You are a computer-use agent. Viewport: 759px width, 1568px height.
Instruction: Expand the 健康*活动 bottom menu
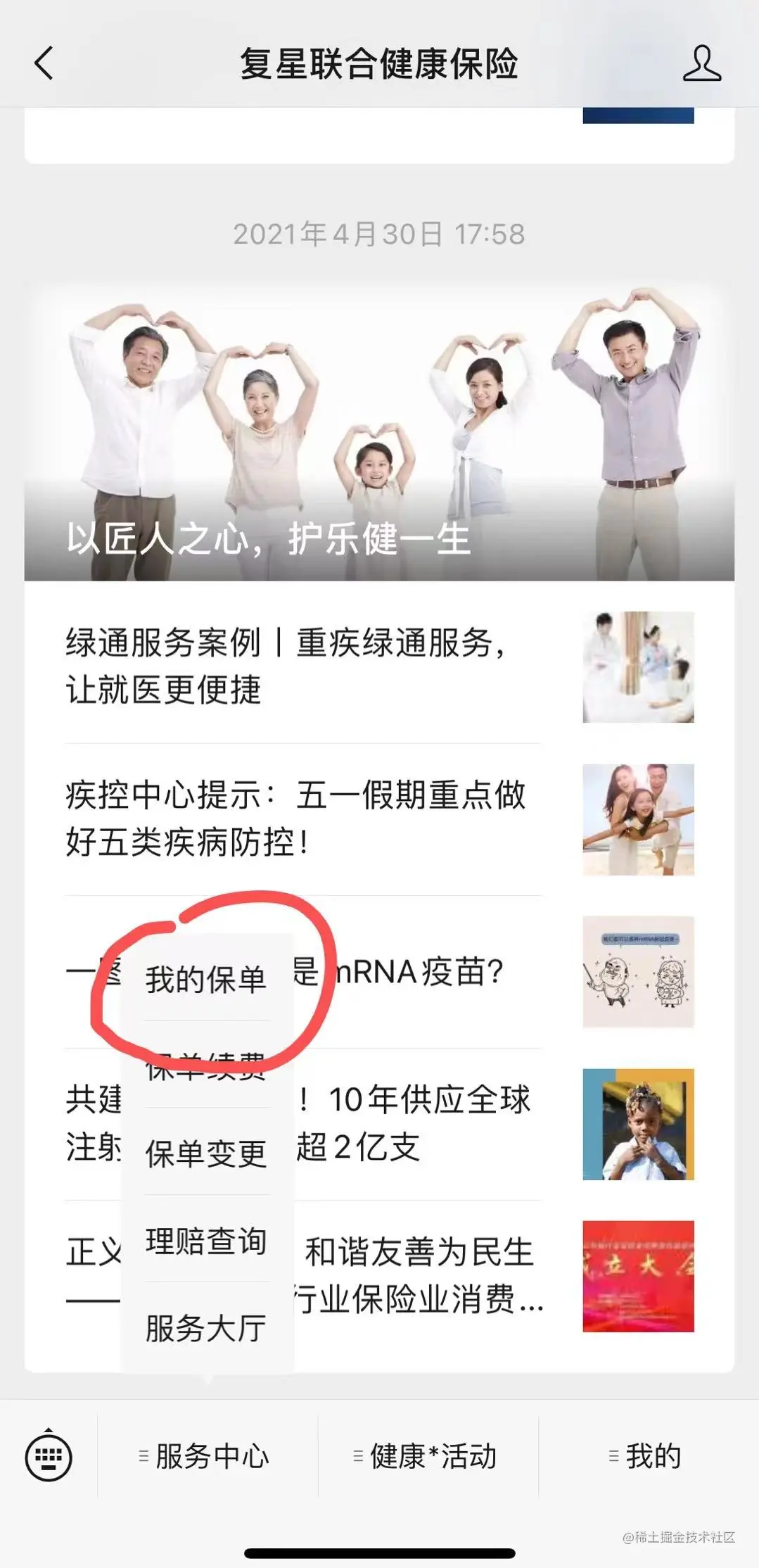click(427, 1456)
